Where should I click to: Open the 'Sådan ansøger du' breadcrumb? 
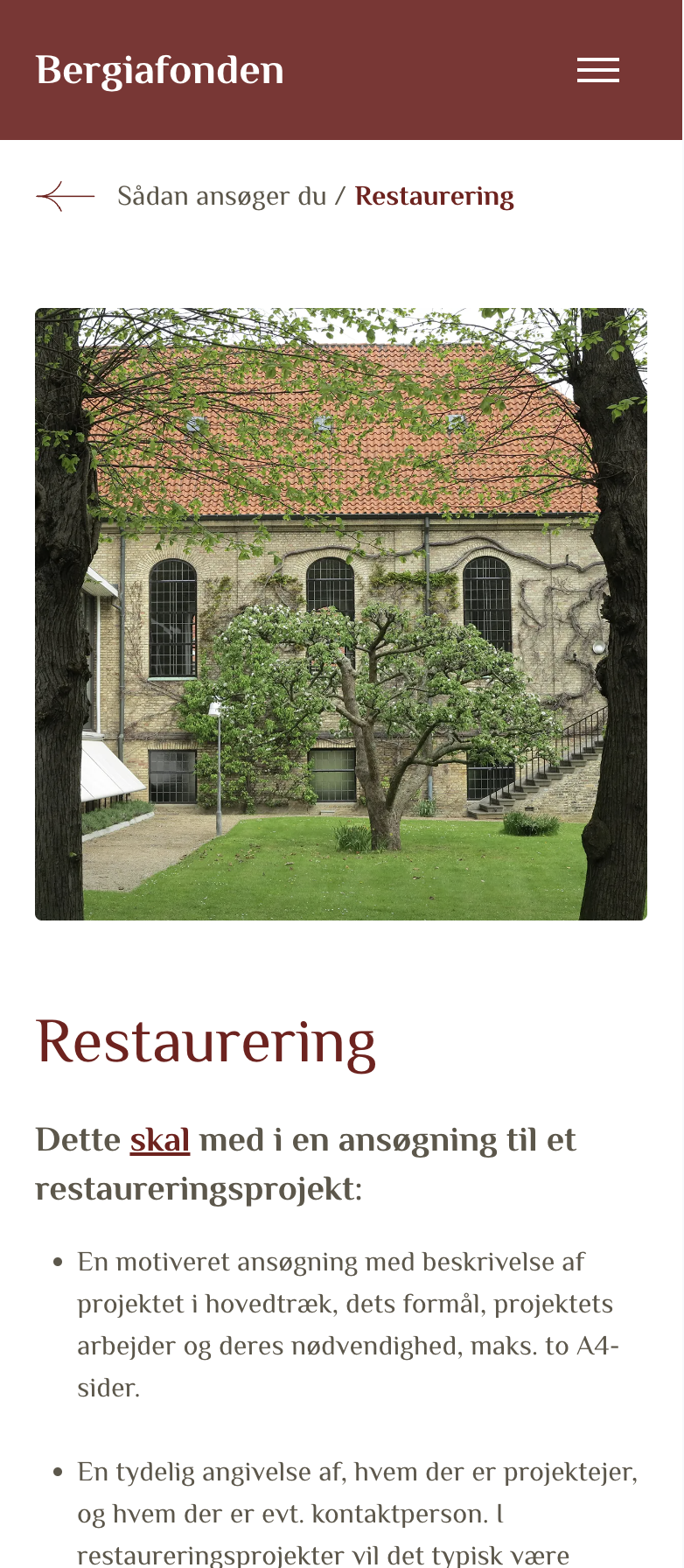tap(221, 196)
